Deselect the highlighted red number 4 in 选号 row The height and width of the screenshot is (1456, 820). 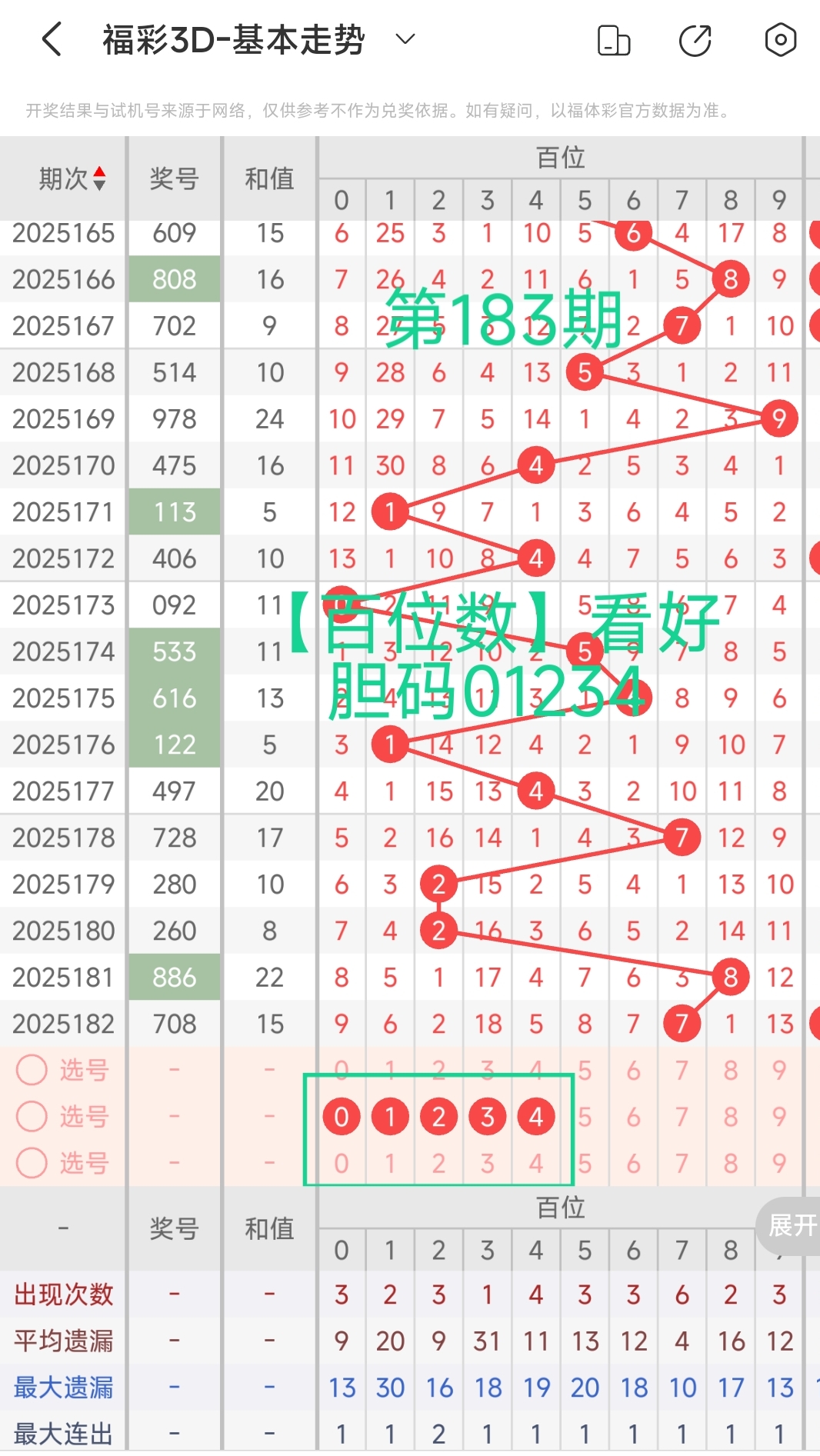(536, 1117)
